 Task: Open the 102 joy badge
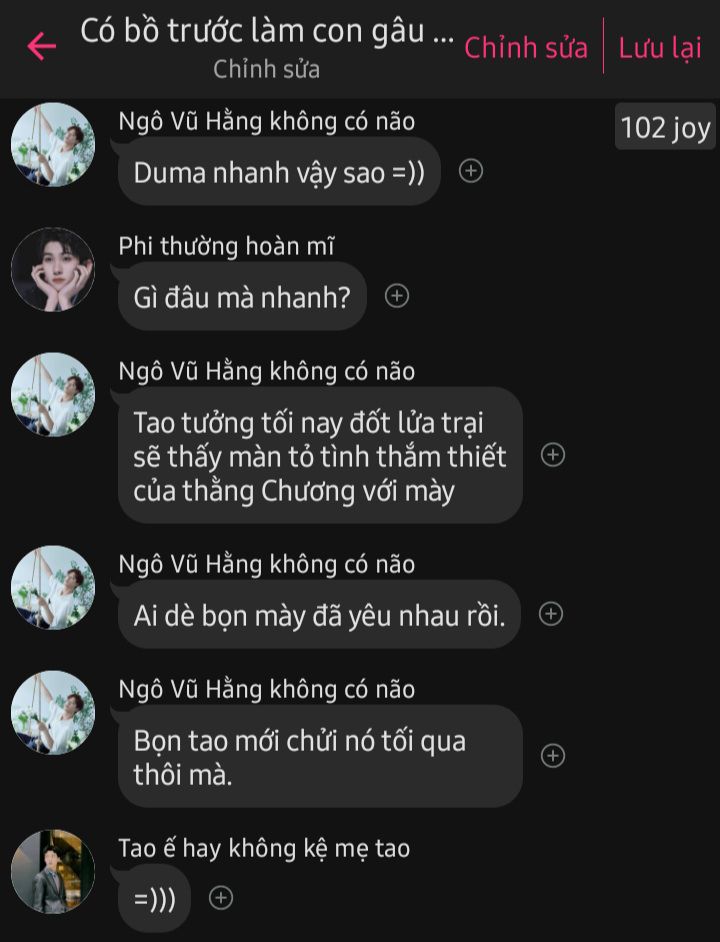pyautogui.click(x=665, y=128)
